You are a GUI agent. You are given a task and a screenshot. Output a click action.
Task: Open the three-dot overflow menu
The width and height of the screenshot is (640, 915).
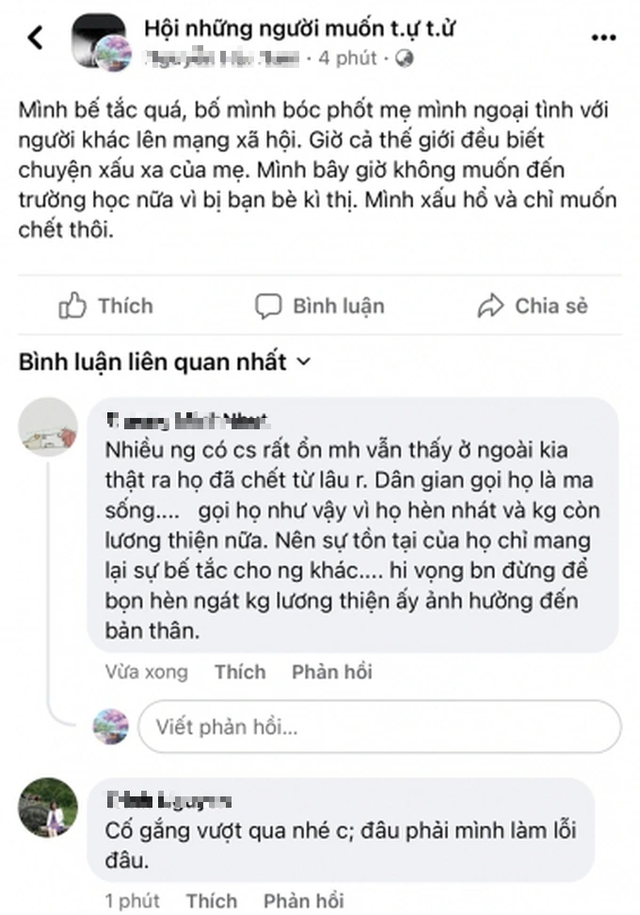pyautogui.click(x=603, y=38)
